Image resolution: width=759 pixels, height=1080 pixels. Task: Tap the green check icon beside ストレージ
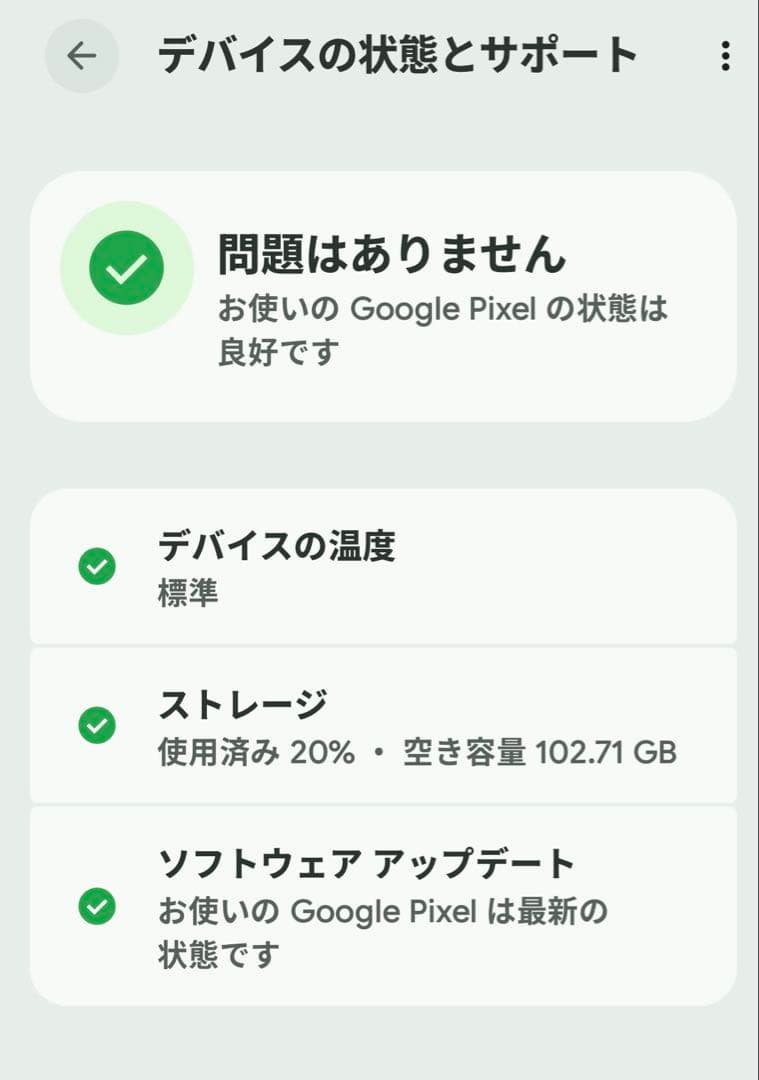pos(97,722)
